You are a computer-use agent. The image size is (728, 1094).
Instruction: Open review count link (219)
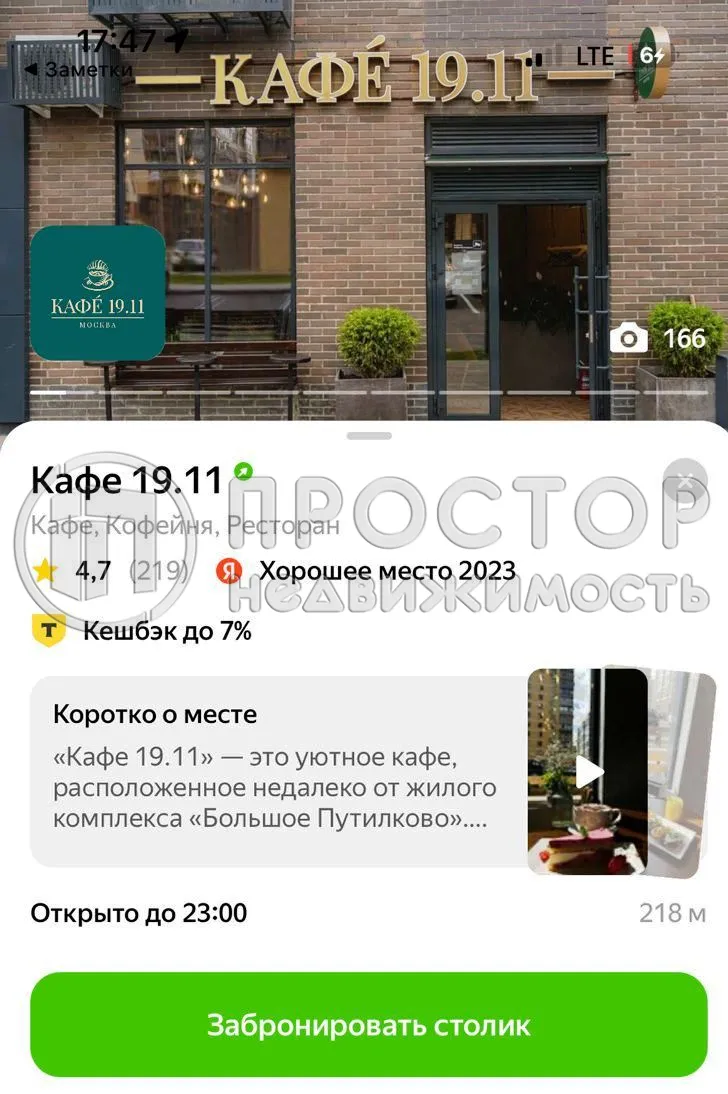[x=156, y=572]
